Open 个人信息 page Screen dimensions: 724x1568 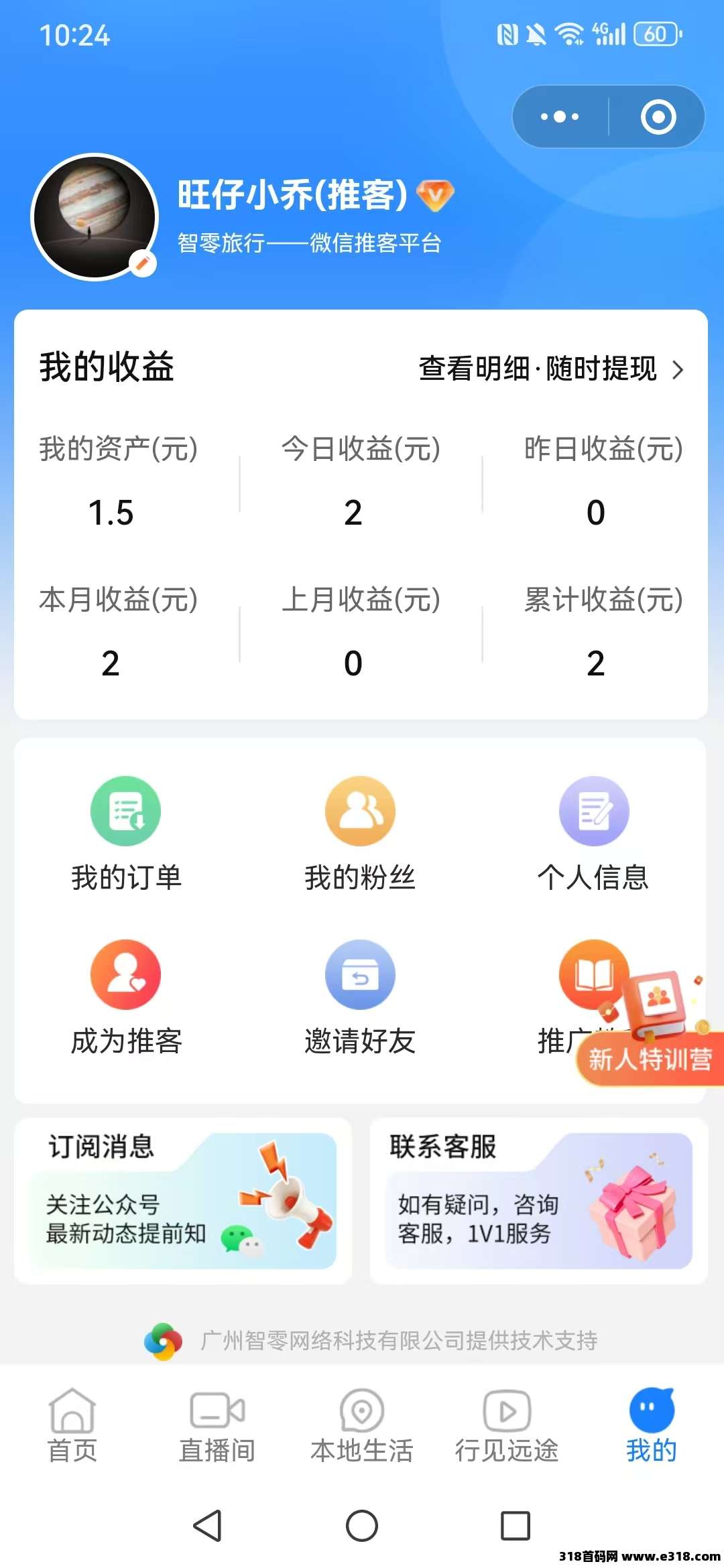593,834
